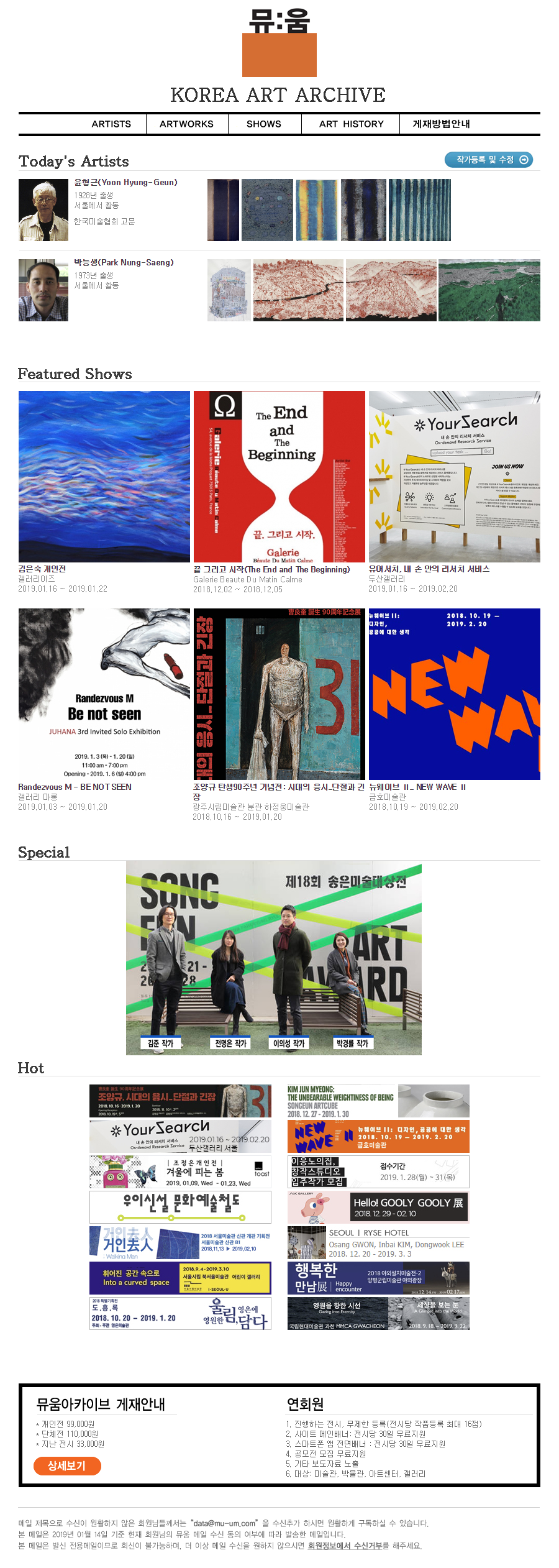View The End and The Beginning show
The height and width of the screenshot is (1568, 559).
tap(279, 477)
